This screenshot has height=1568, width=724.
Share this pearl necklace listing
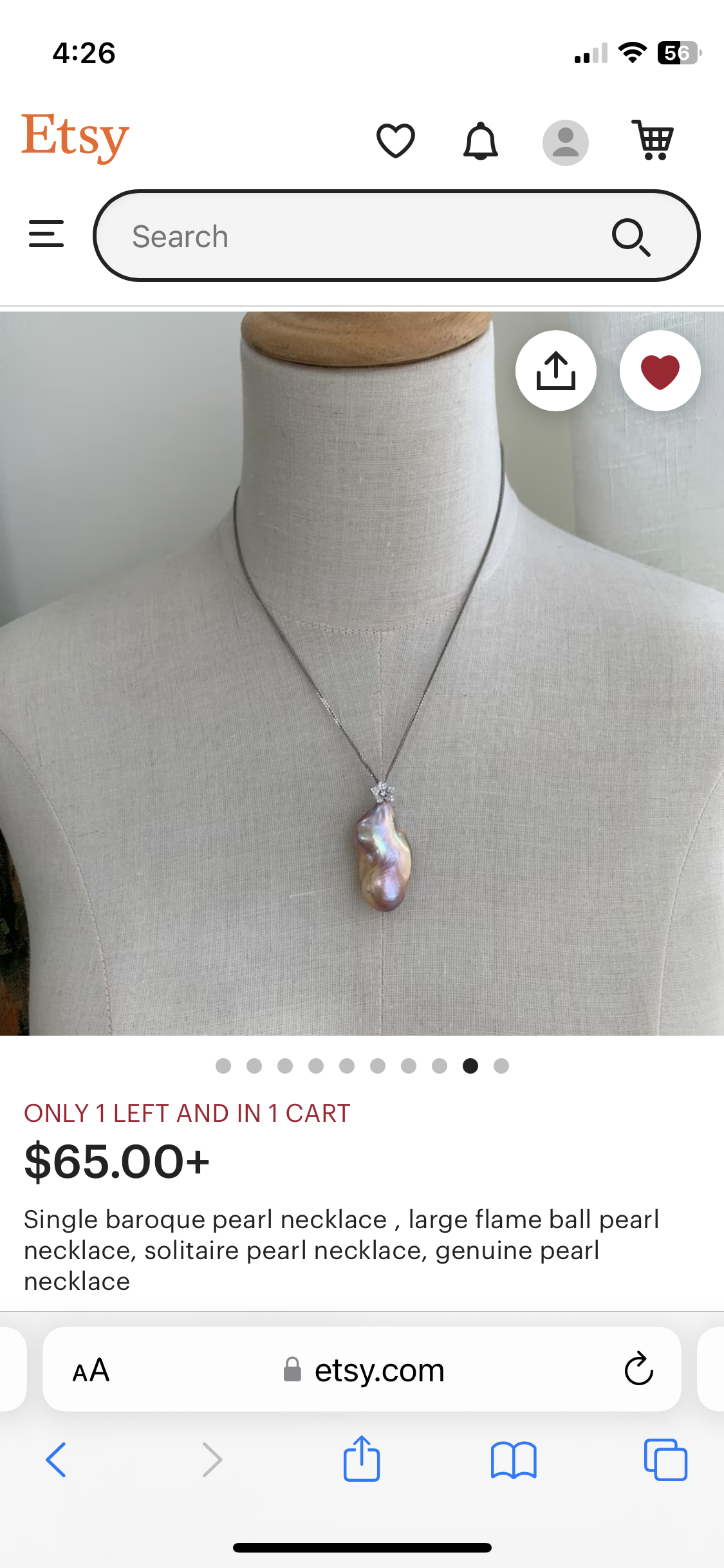pyautogui.click(x=555, y=371)
